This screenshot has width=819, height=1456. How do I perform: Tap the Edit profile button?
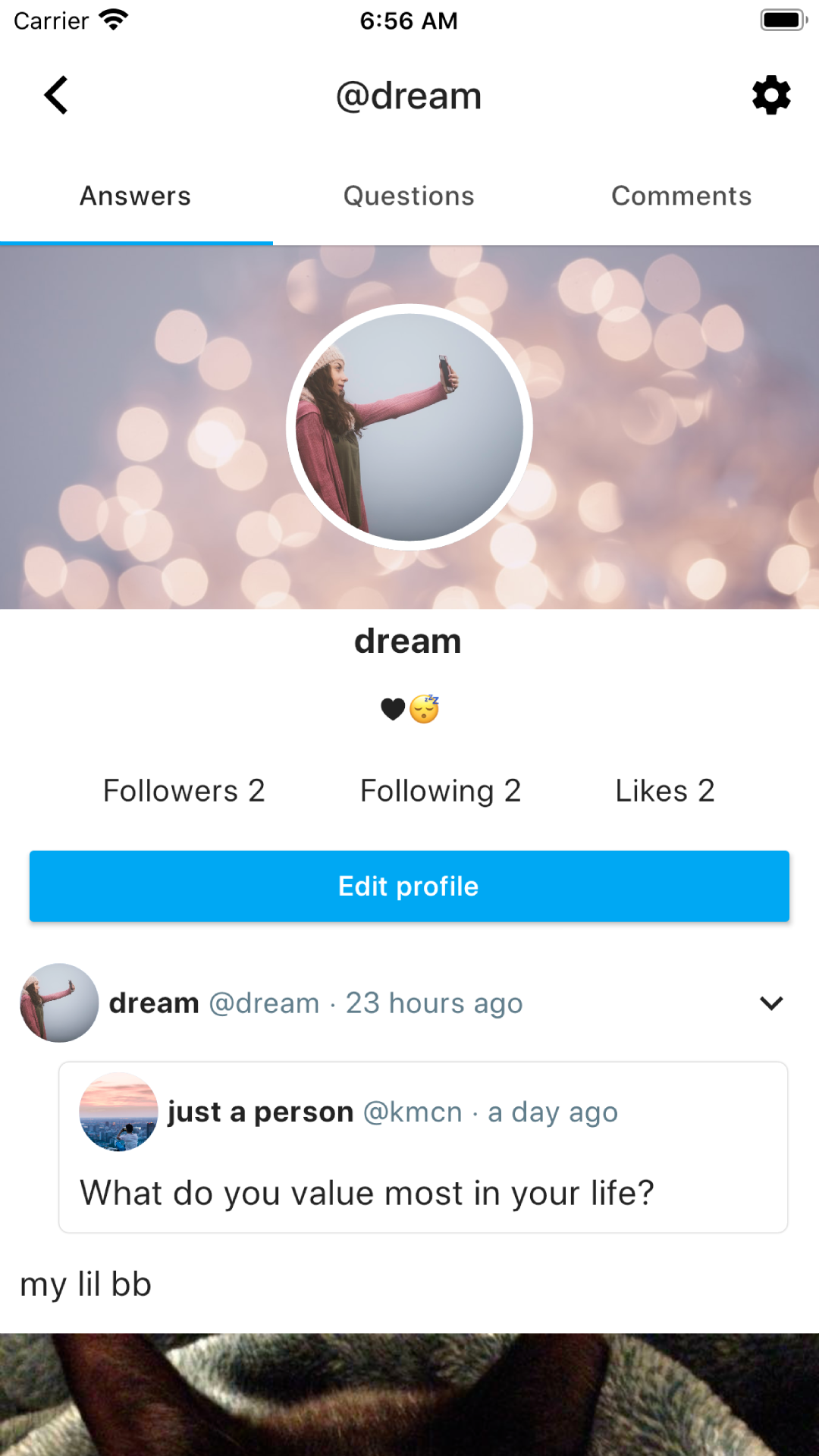[409, 886]
